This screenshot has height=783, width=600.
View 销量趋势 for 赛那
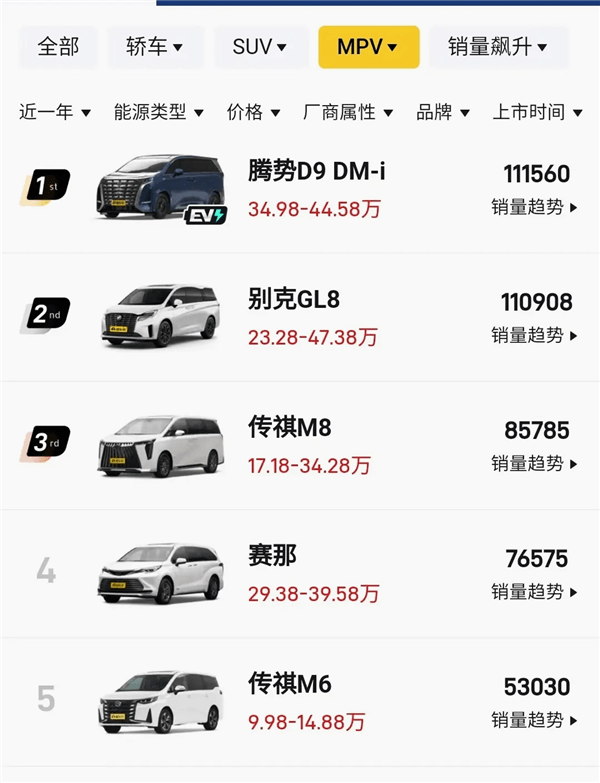[534, 592]
